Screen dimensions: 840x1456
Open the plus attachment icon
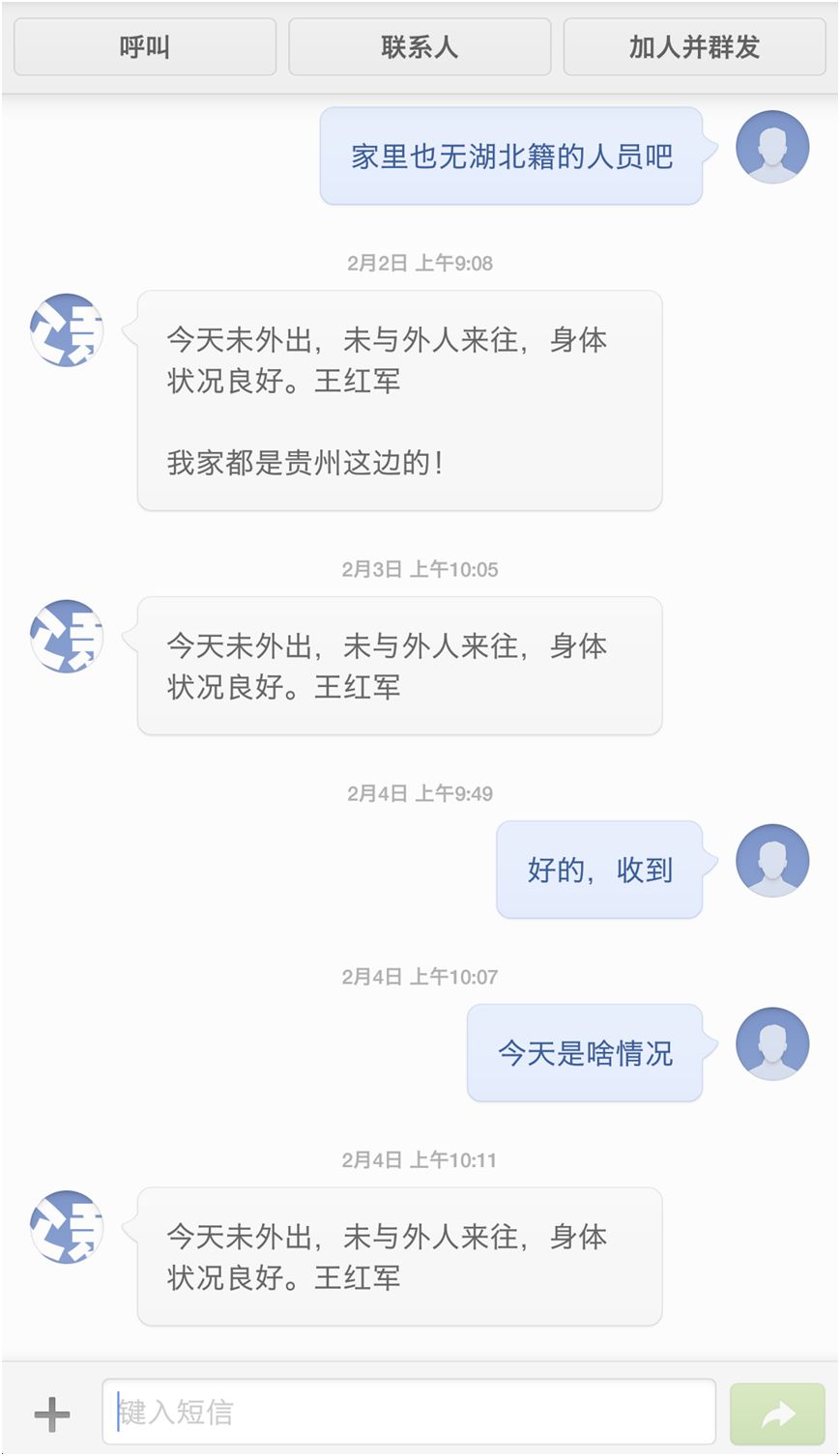(x=52, y=1413)
